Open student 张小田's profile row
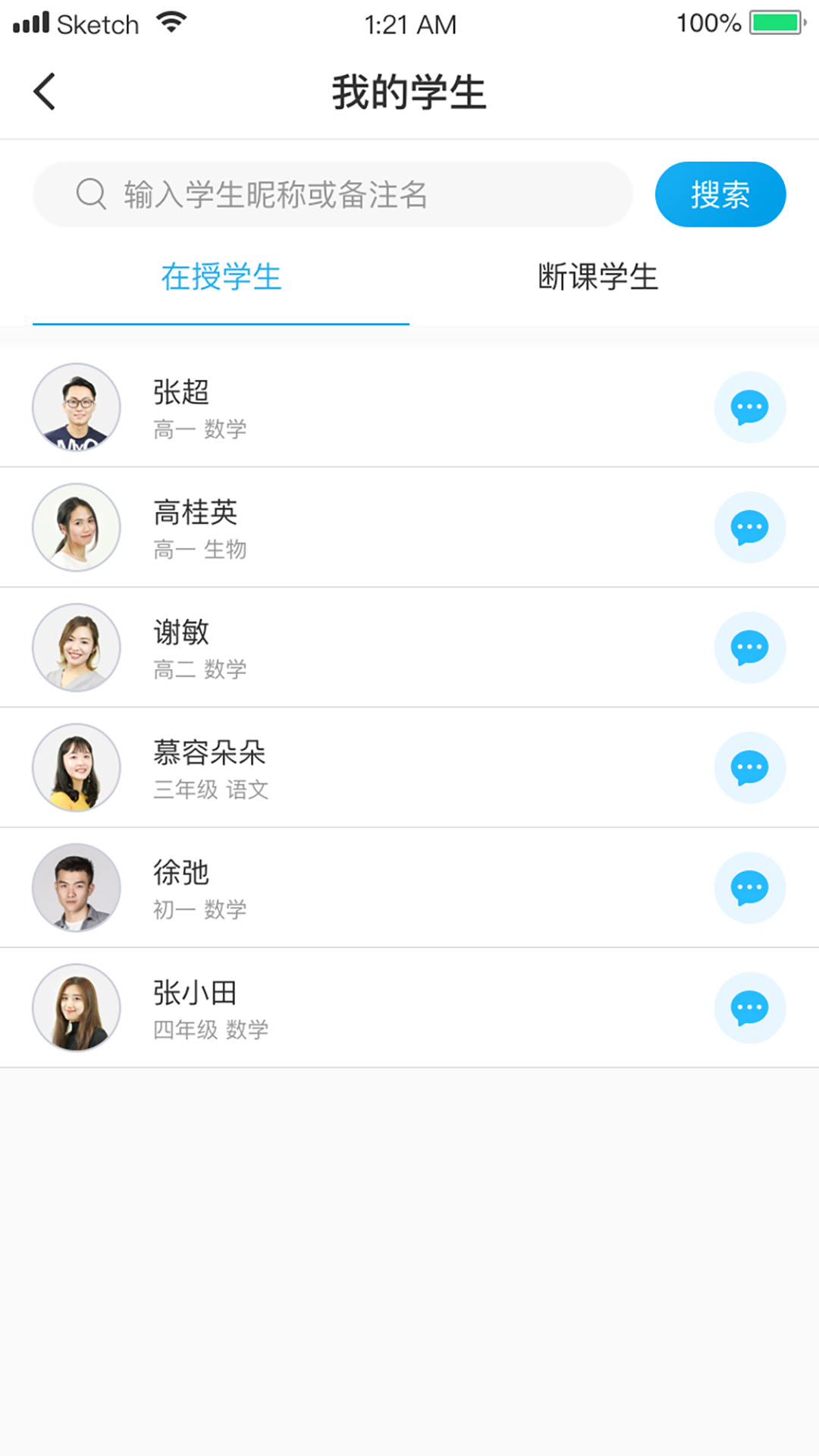This screenshot has height=1456, width=819. [x=379, y=1008]
